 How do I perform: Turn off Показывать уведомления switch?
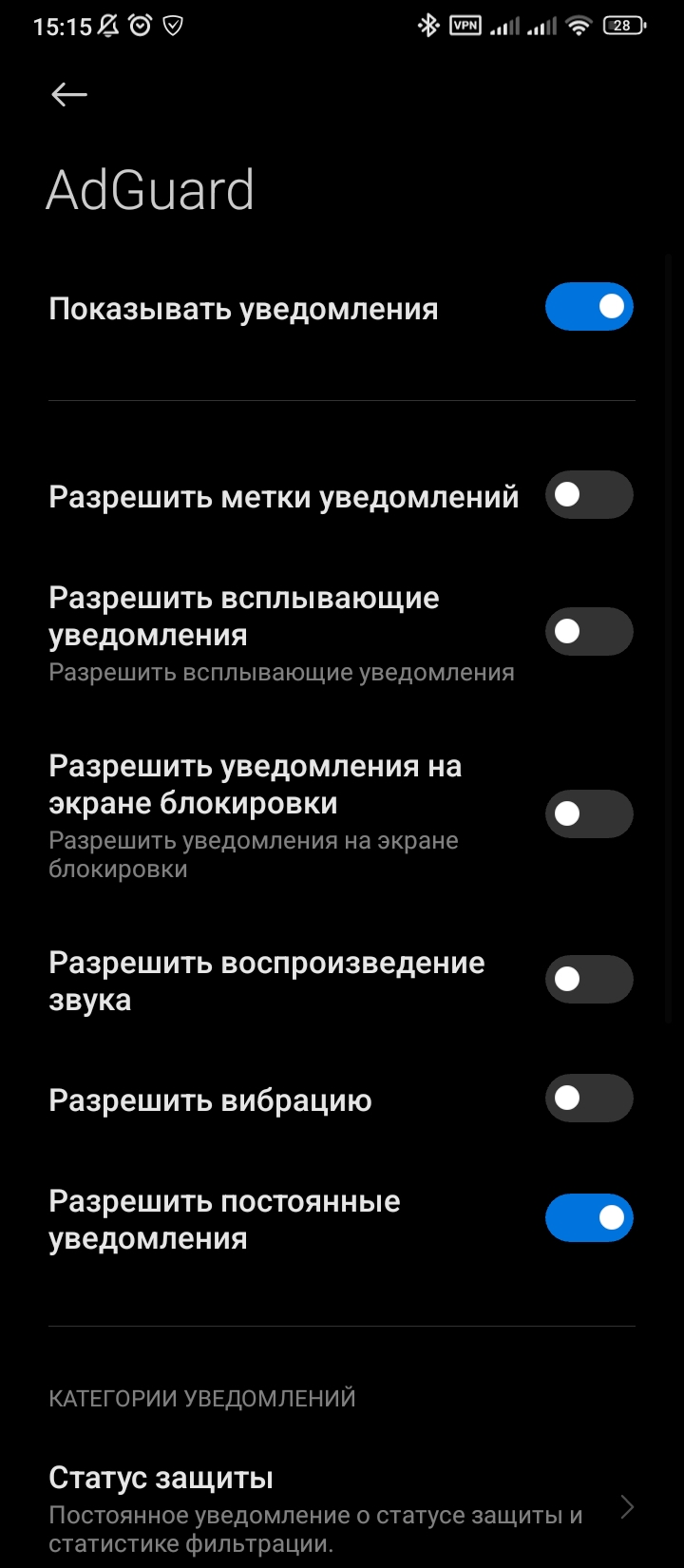(588, 307)
